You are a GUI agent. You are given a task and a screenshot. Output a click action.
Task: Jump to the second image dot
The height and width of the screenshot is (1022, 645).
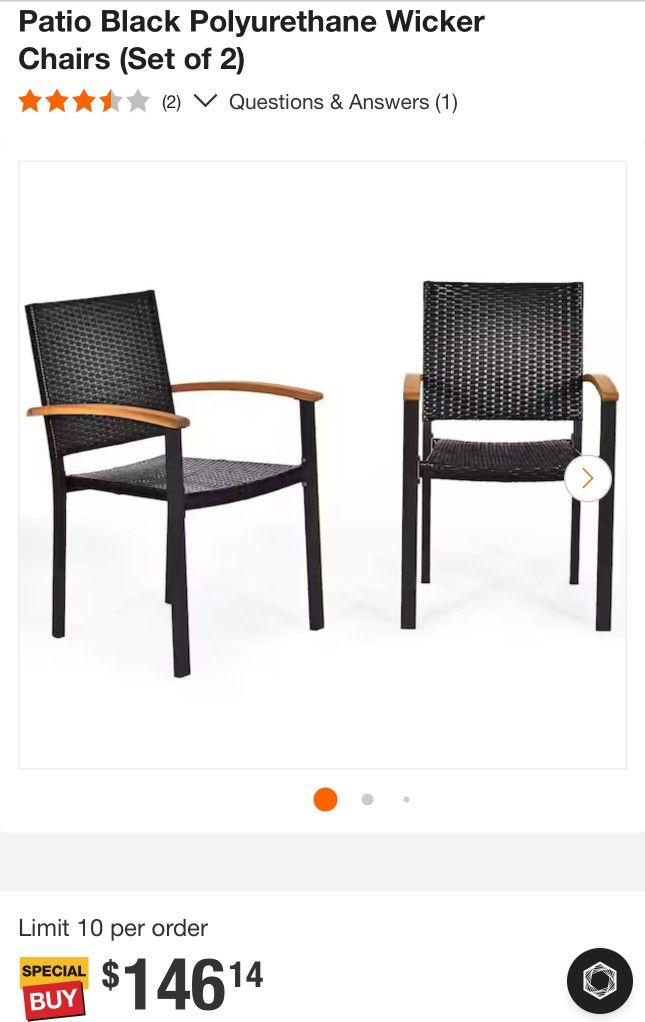[x=367, y=799]
